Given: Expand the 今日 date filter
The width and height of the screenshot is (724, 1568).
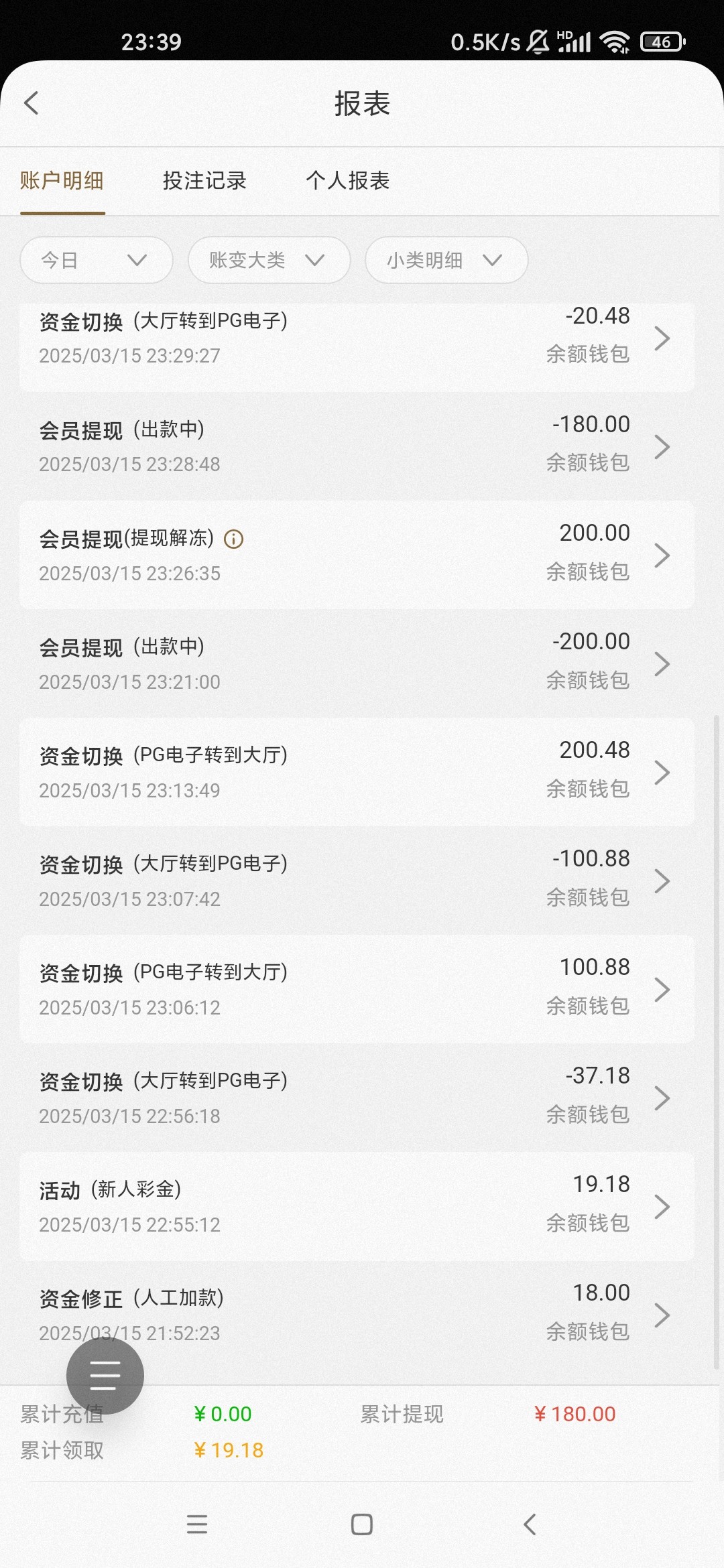Looking at the screenshot, I should click(96, 260).
